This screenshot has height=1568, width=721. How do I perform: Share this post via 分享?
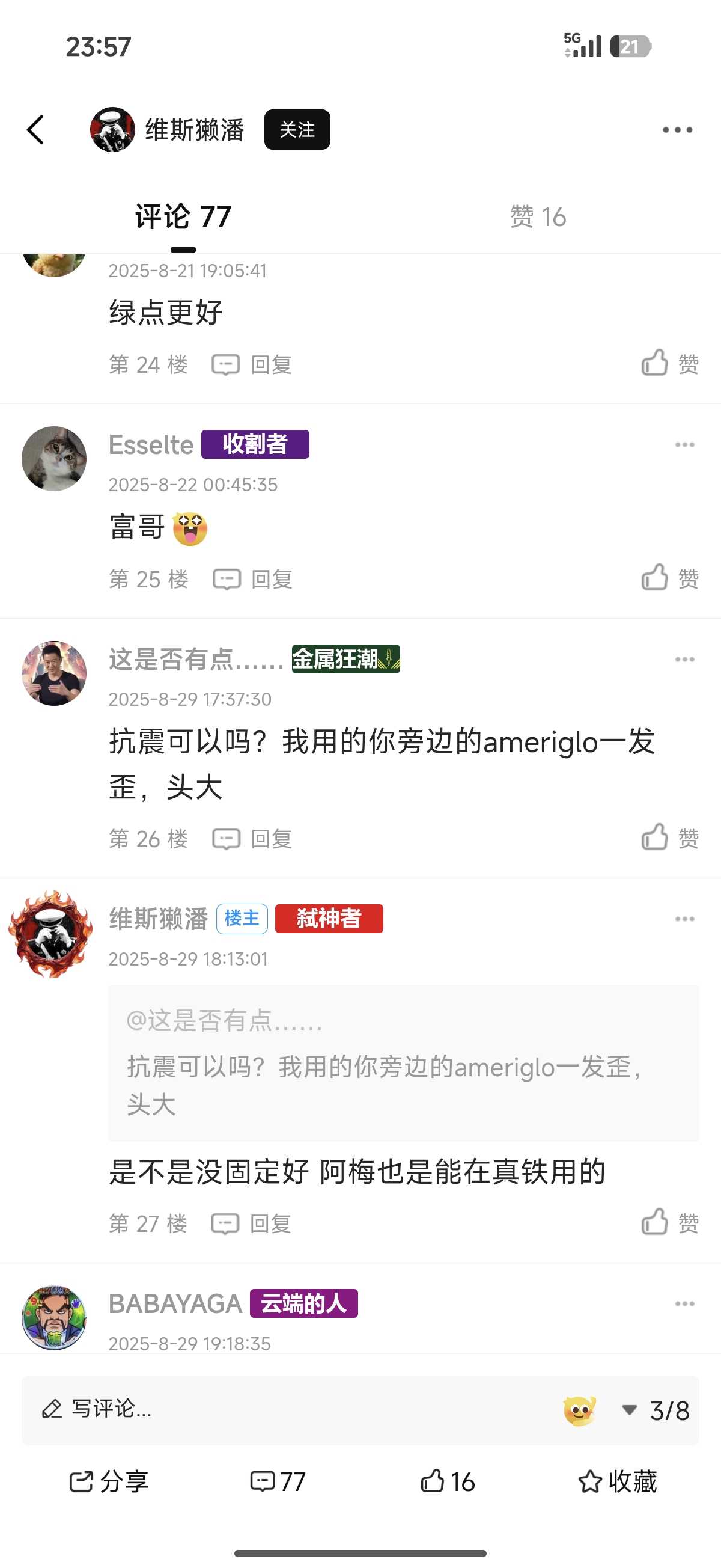click(x=108, y=1481)
